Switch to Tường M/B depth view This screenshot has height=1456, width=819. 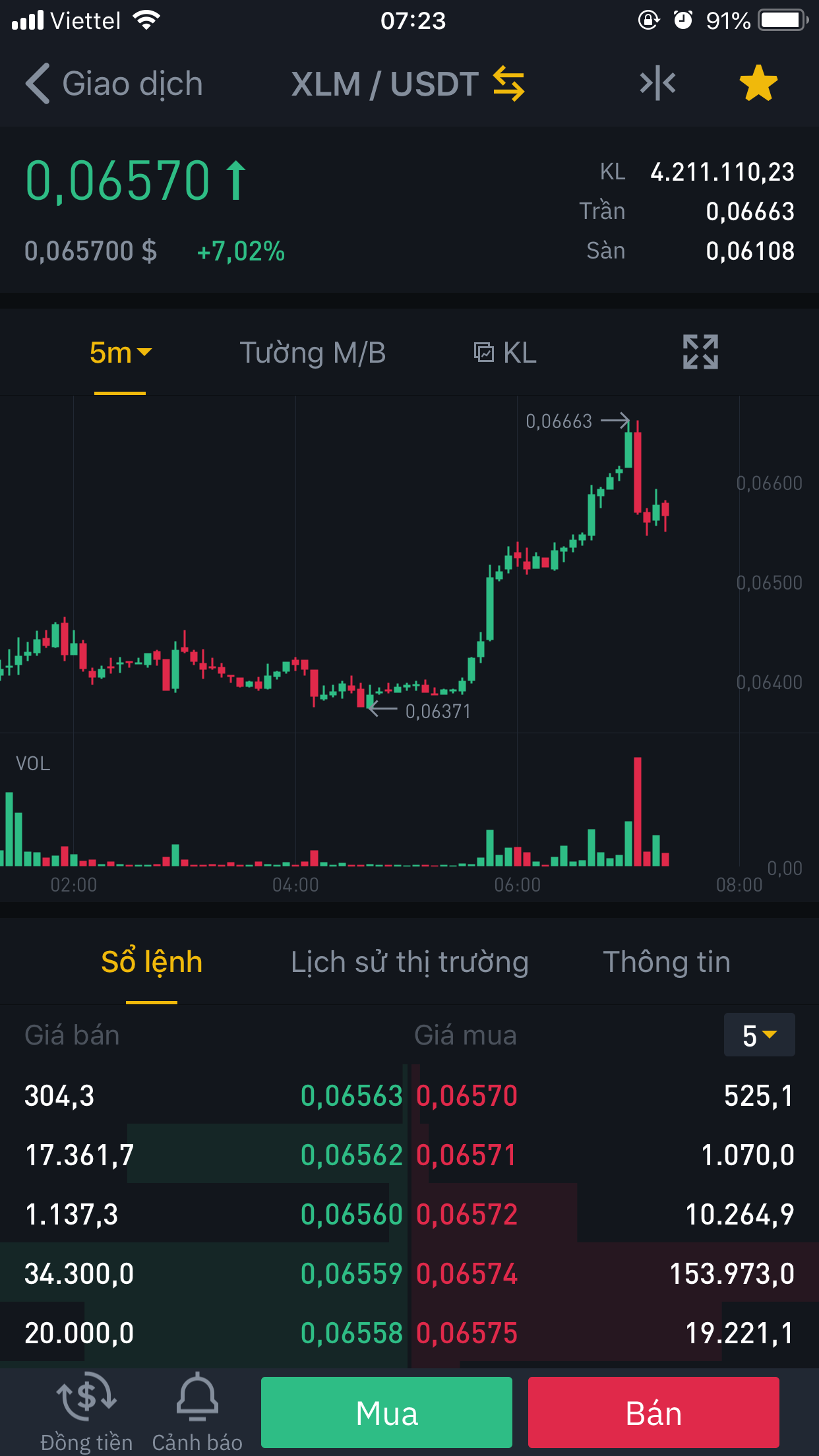tap(313, 353)
